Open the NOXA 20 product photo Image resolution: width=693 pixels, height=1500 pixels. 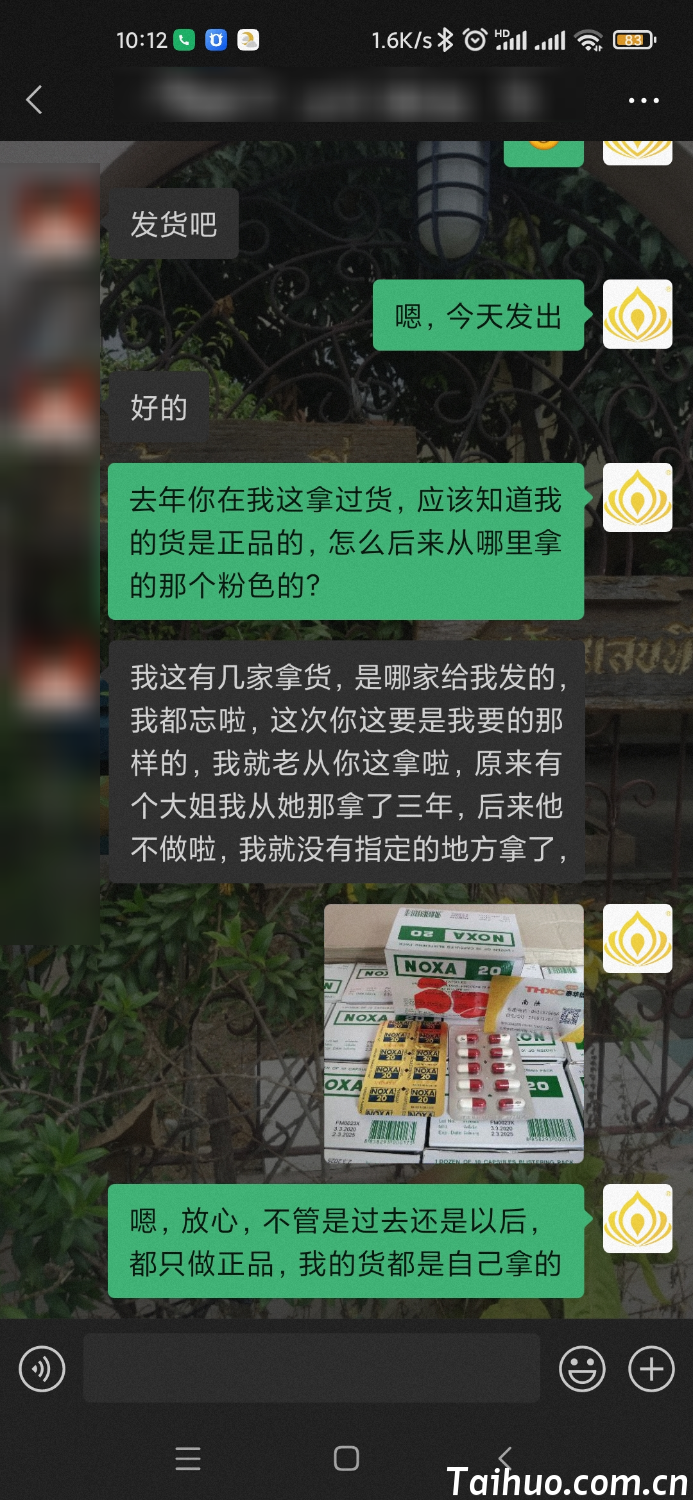(x=454, y=1034)
